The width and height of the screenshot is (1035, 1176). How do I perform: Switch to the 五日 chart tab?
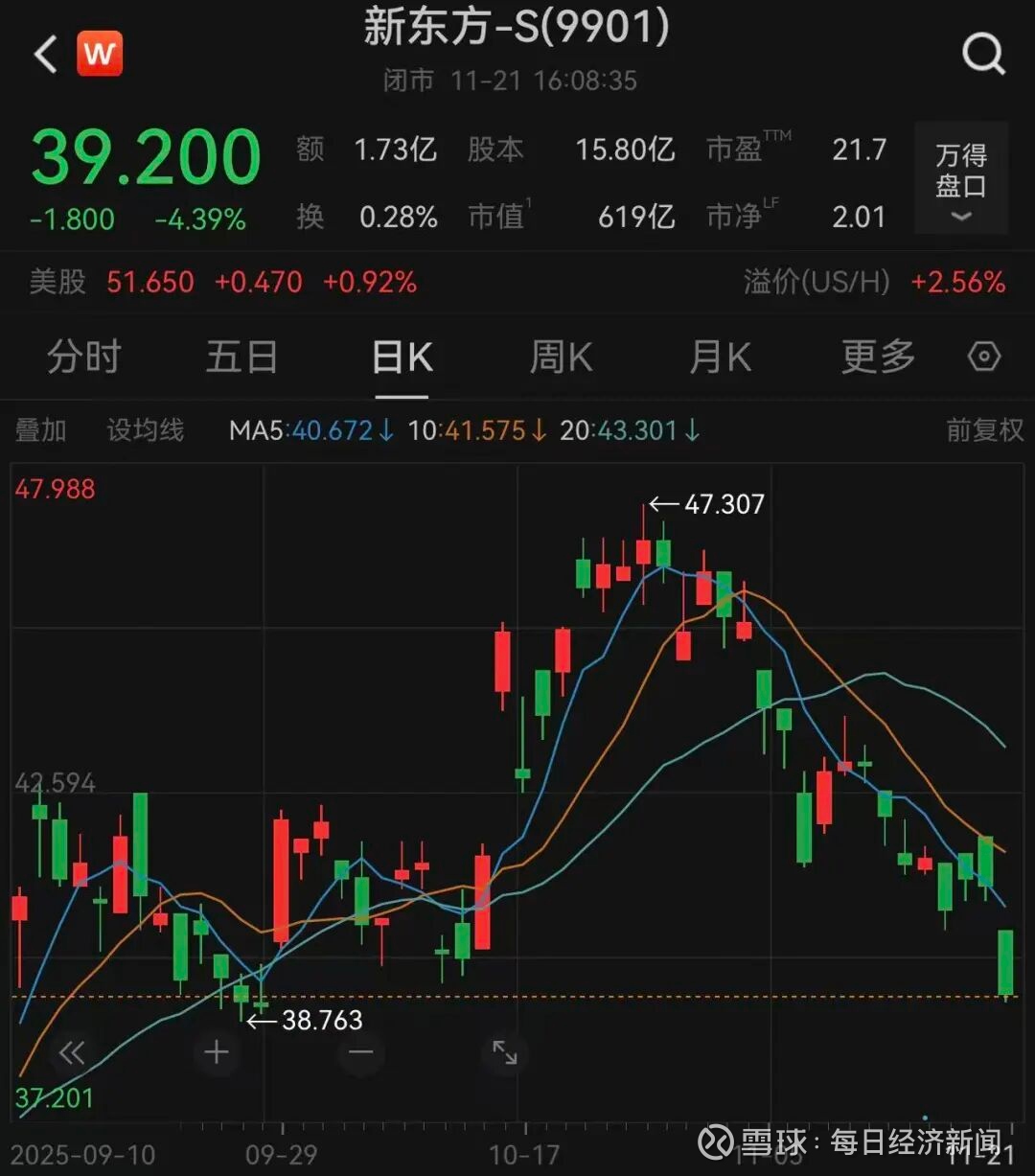(241, 357)
